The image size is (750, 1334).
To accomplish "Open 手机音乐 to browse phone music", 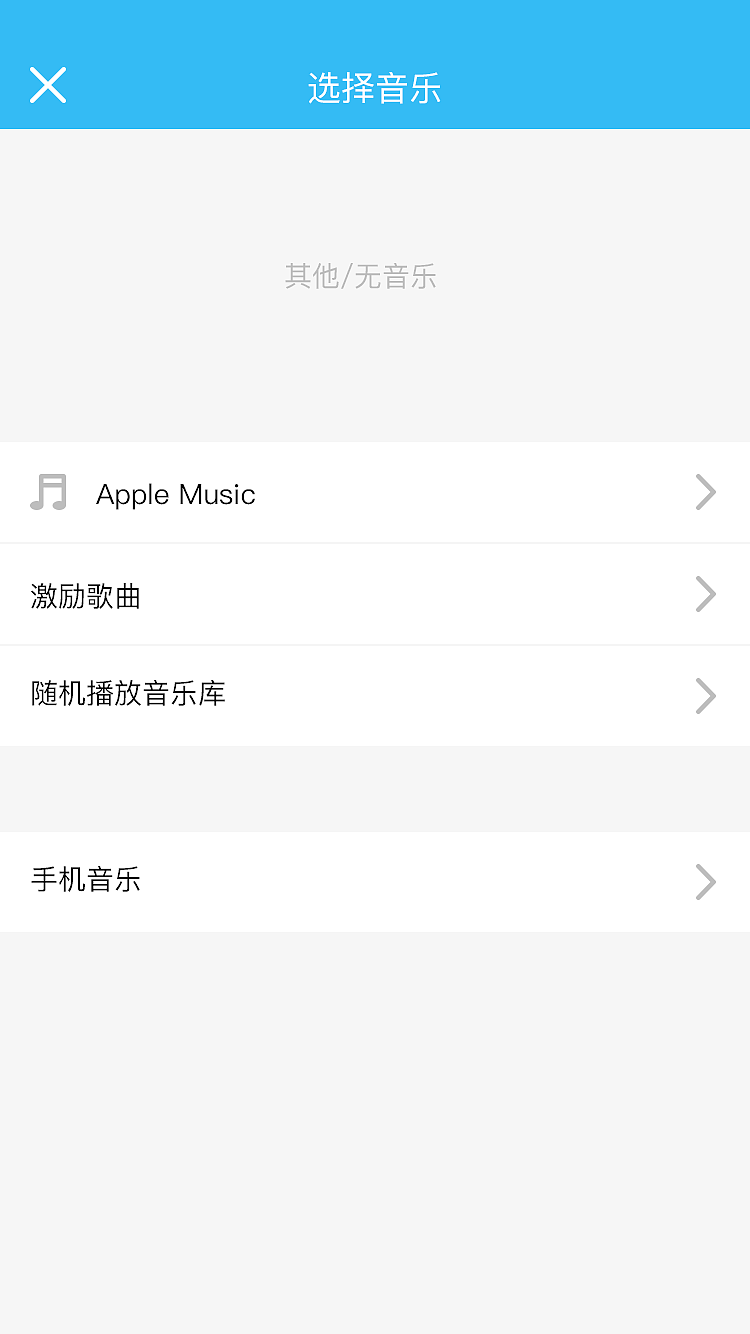I will (375, 881).
